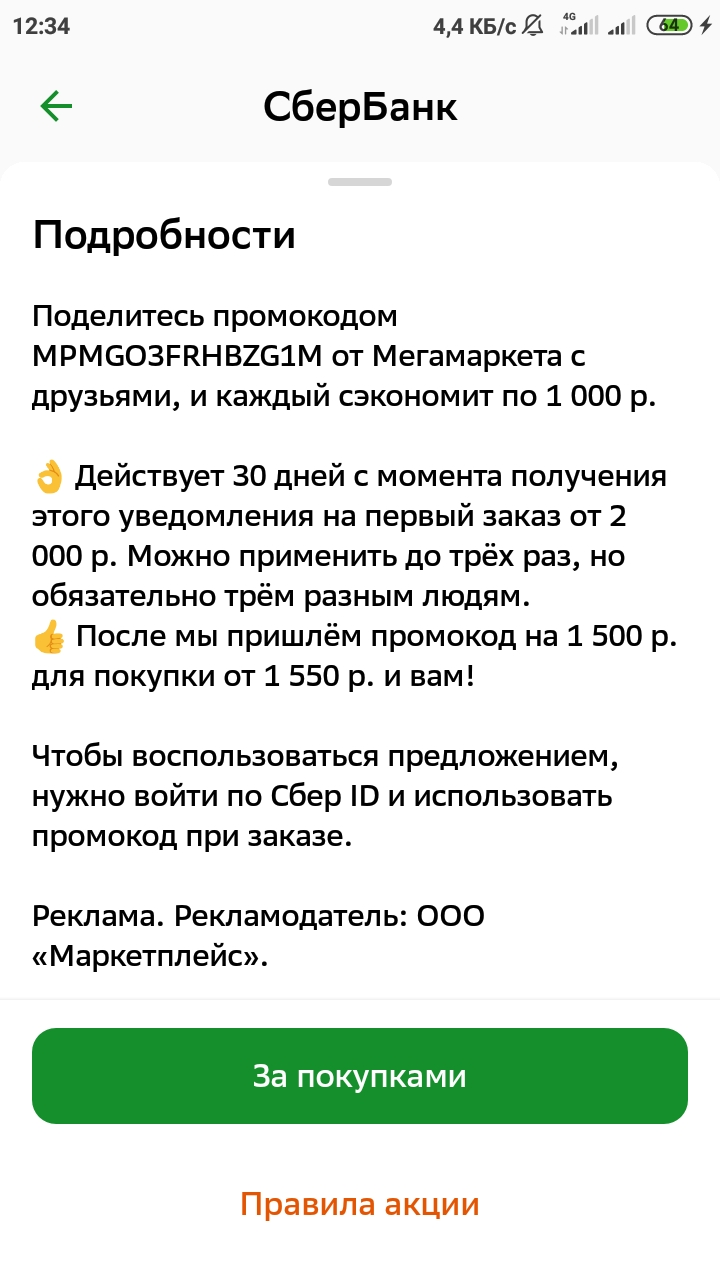This screenshot has height=1280, width=720.
Task: Go back using the green arrow
Action: [56, 106]
